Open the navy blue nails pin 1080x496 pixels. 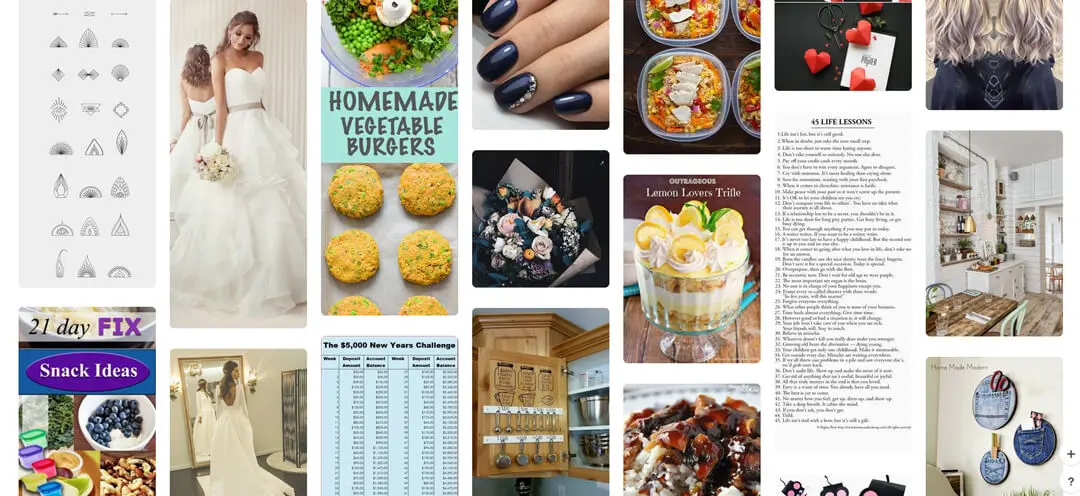coord(540,64)
